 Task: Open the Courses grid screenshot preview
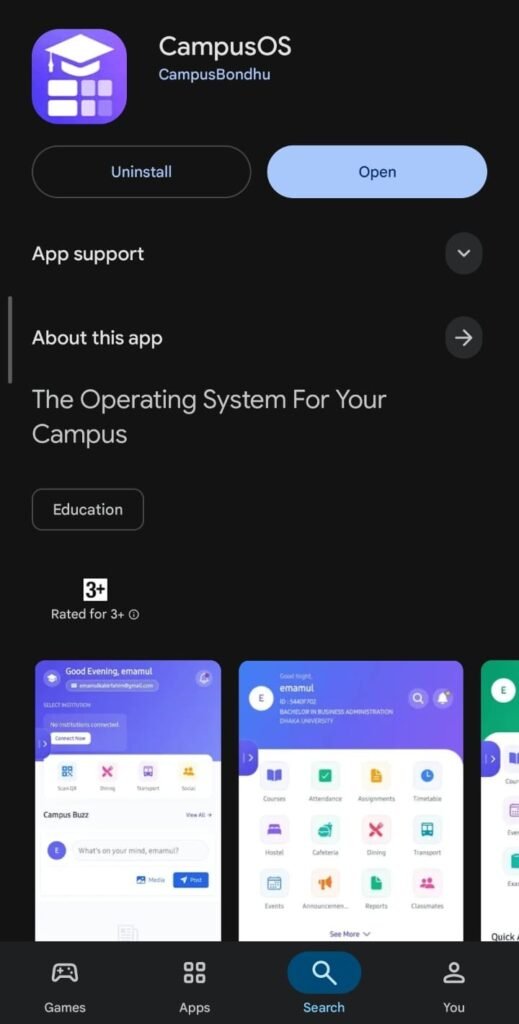tap(351, 801)
